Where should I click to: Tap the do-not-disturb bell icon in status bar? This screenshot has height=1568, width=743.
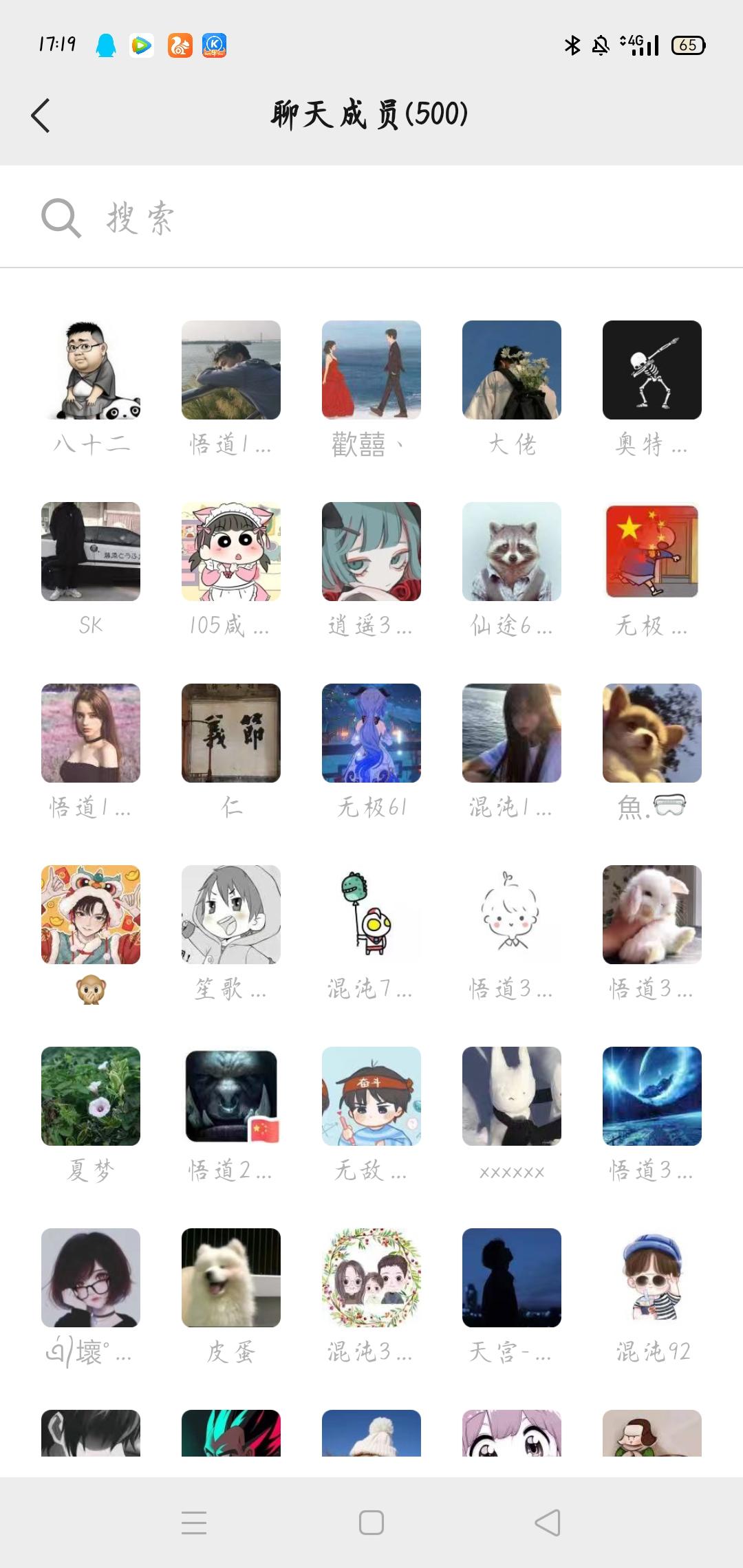click(600, 45)
